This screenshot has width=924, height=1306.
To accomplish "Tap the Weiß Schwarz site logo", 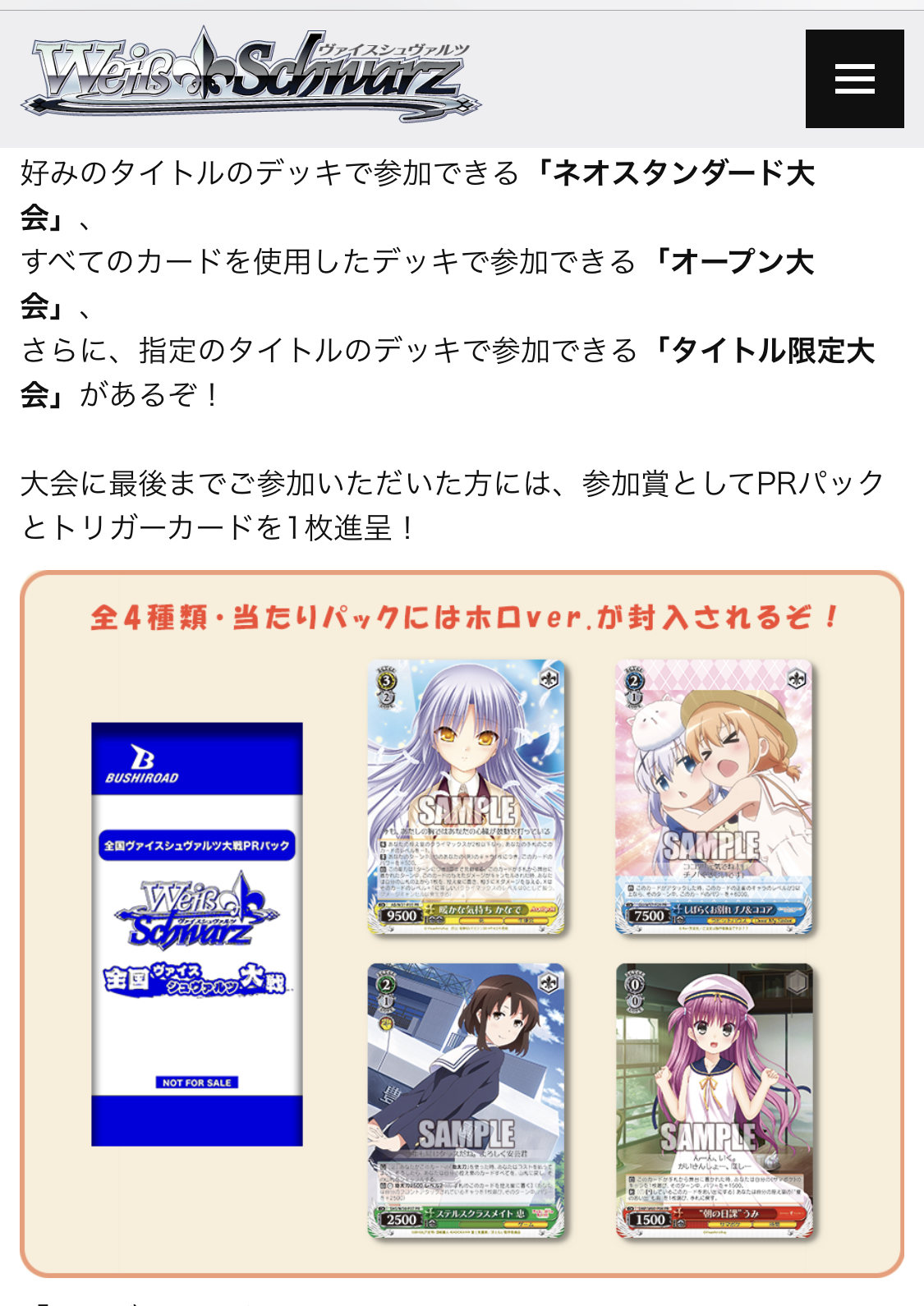I will (251, 76).
